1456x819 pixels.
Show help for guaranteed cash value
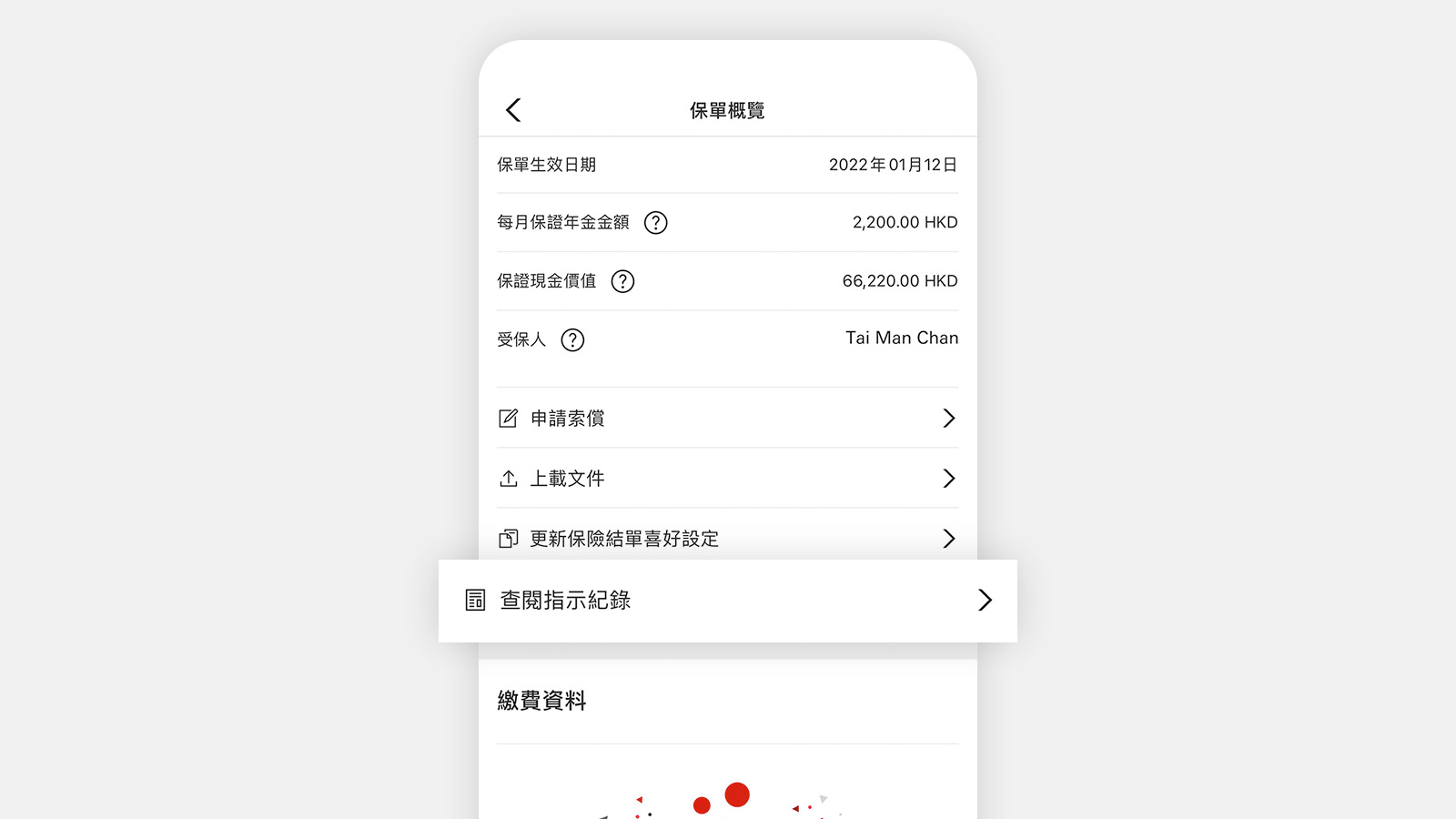(x=622, y=281)
